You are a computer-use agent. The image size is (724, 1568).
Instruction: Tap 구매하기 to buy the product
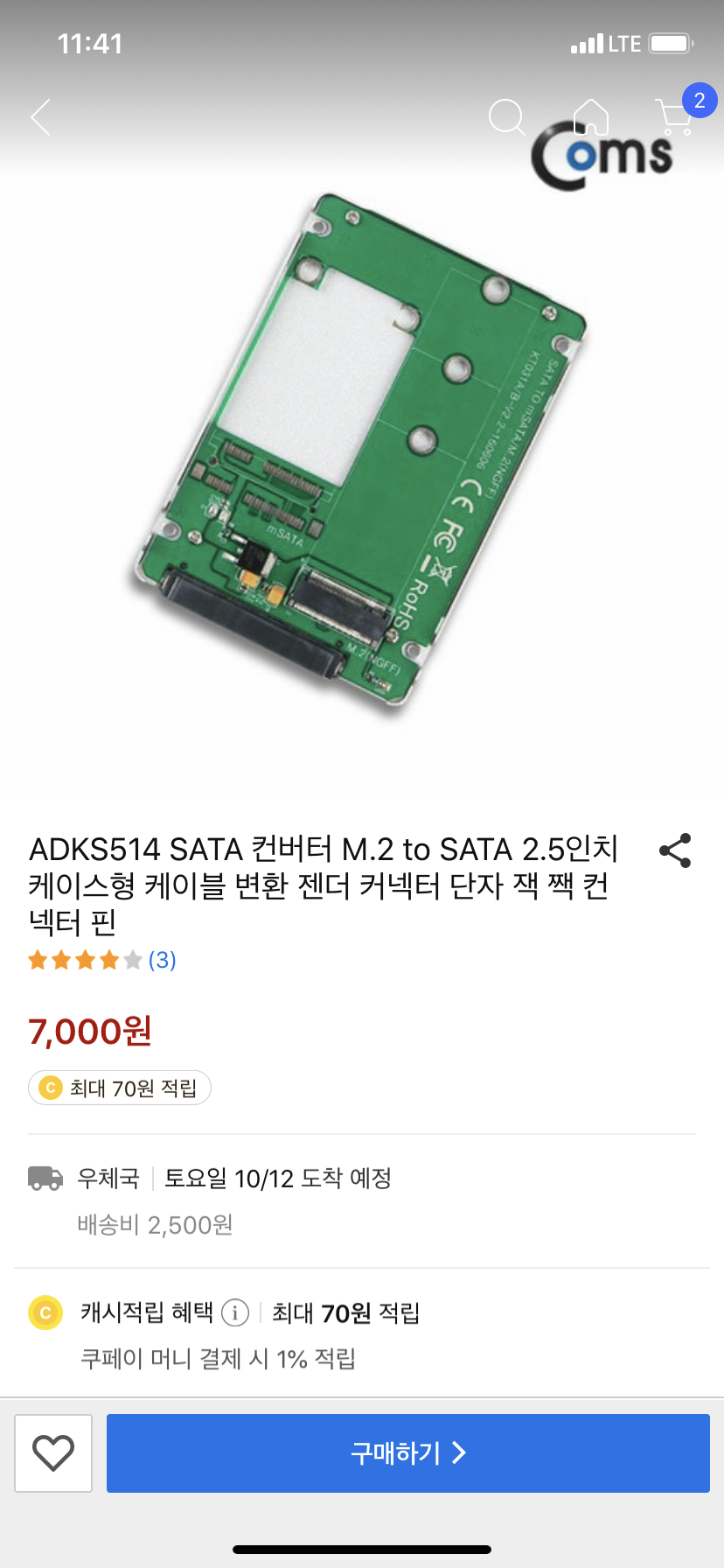408,1453
